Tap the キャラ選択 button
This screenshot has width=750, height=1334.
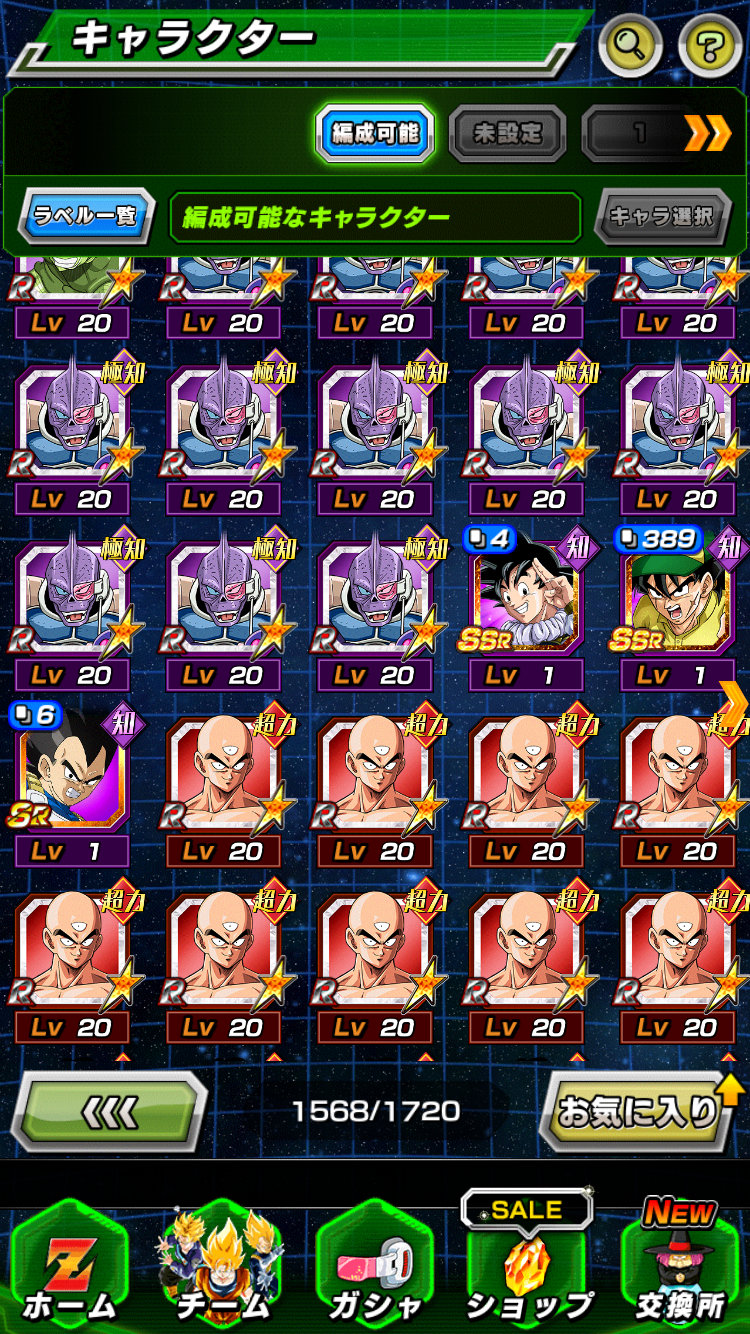click(x=662, y=216)
